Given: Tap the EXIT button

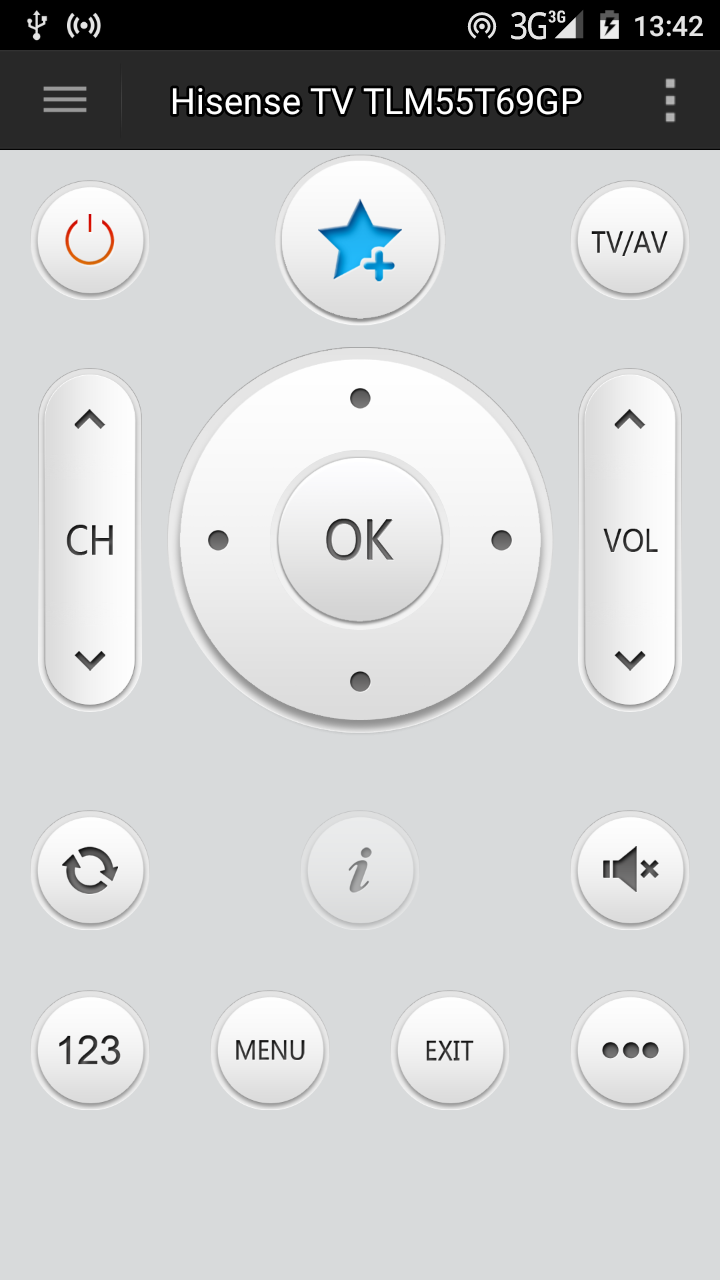Looking at the screenshot, I should tap(450, 1050).
